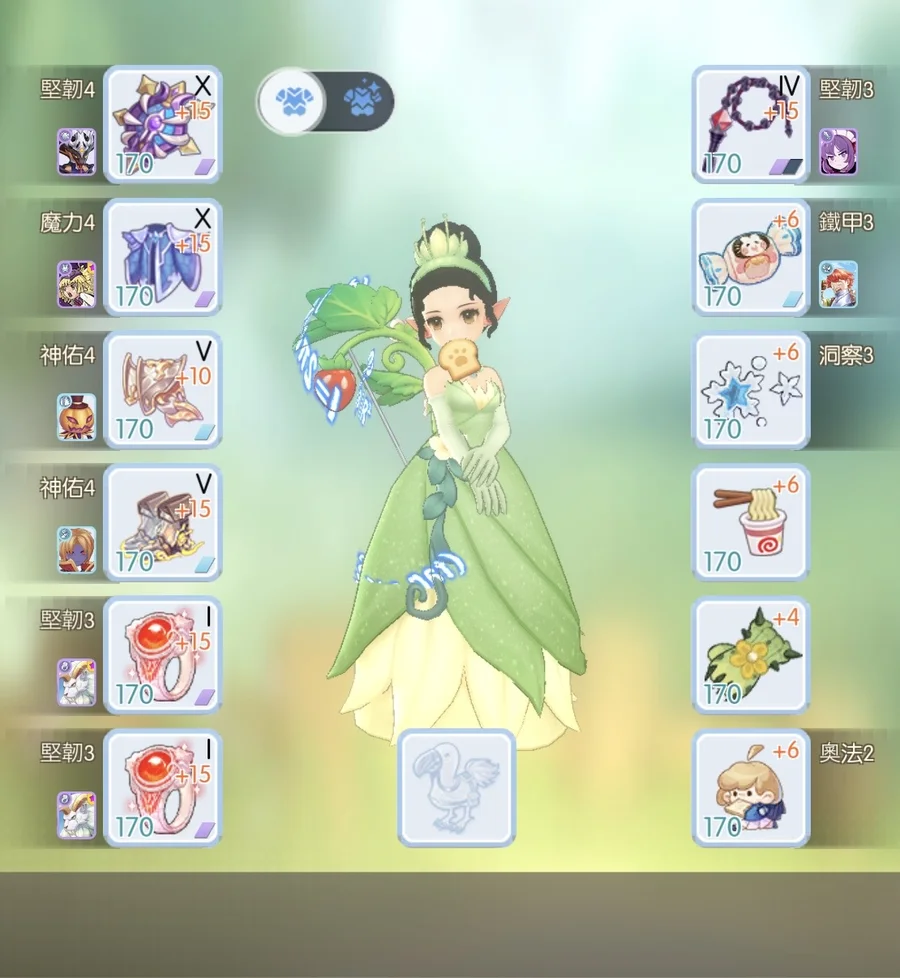This screenshot has width=900, height=978.
Task: Open the chain whip weapon slot
Action: click(x=750, y=124)
